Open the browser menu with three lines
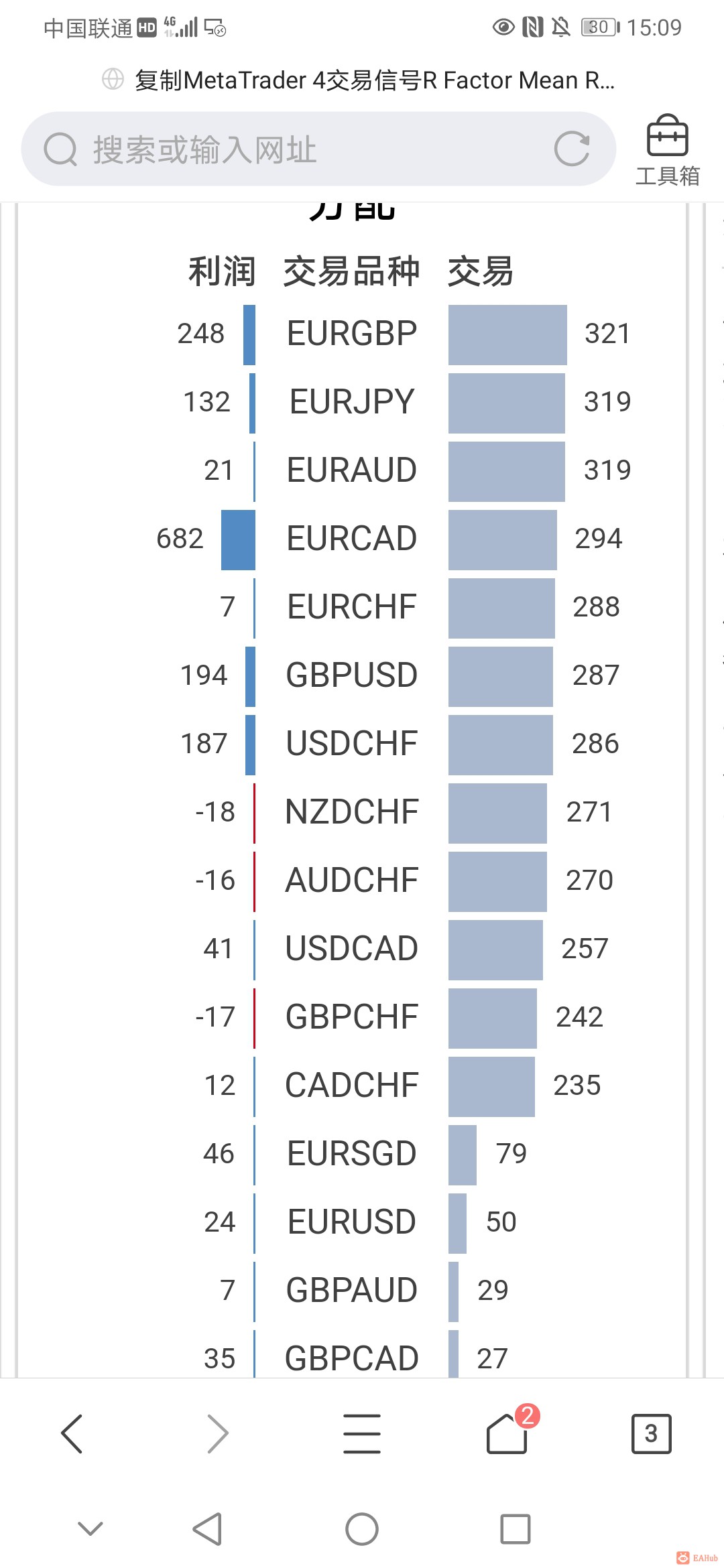 pyautogui.click(x=362, y=1434)
